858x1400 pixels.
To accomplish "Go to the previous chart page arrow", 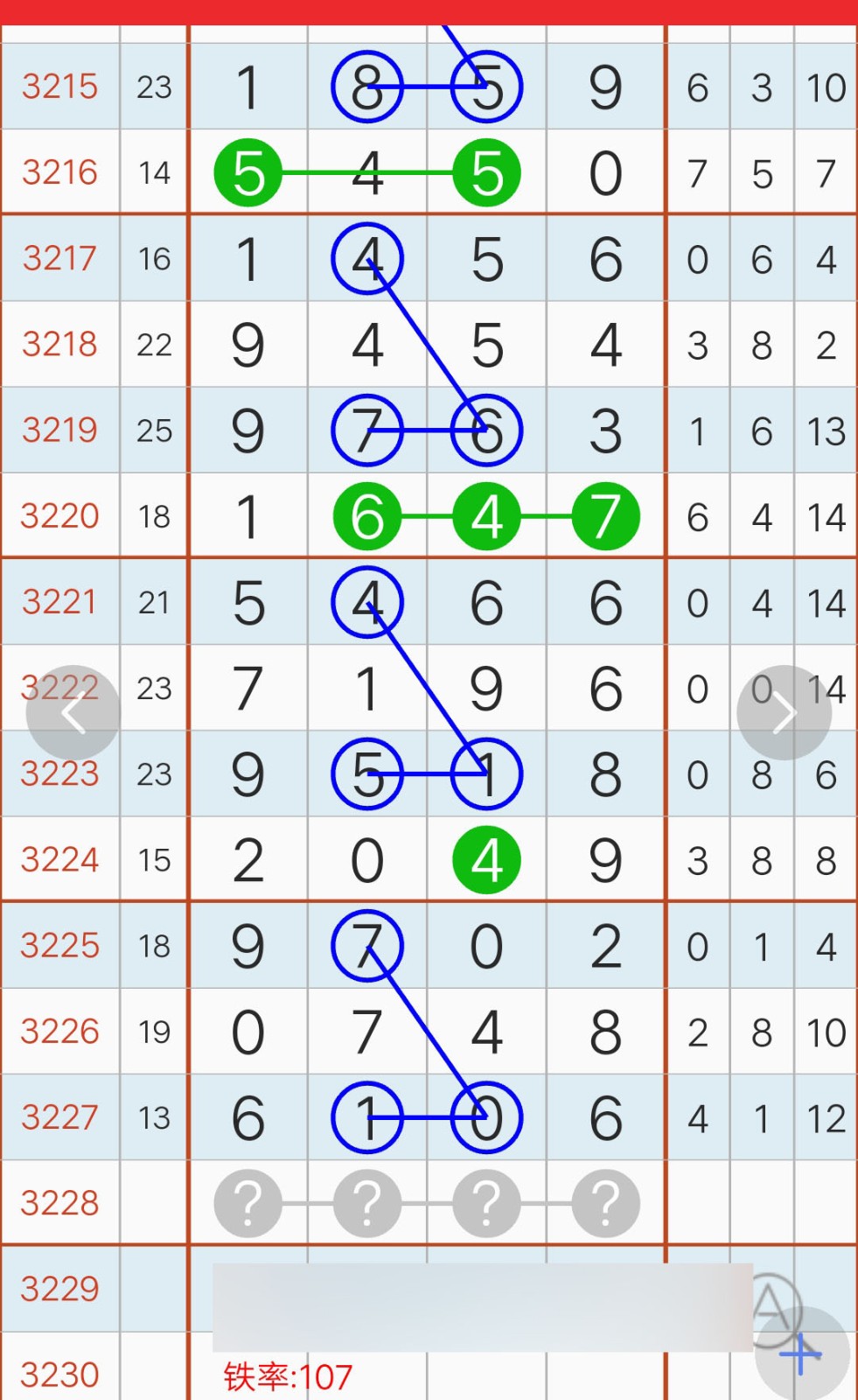I will click(x=73, y=713).
